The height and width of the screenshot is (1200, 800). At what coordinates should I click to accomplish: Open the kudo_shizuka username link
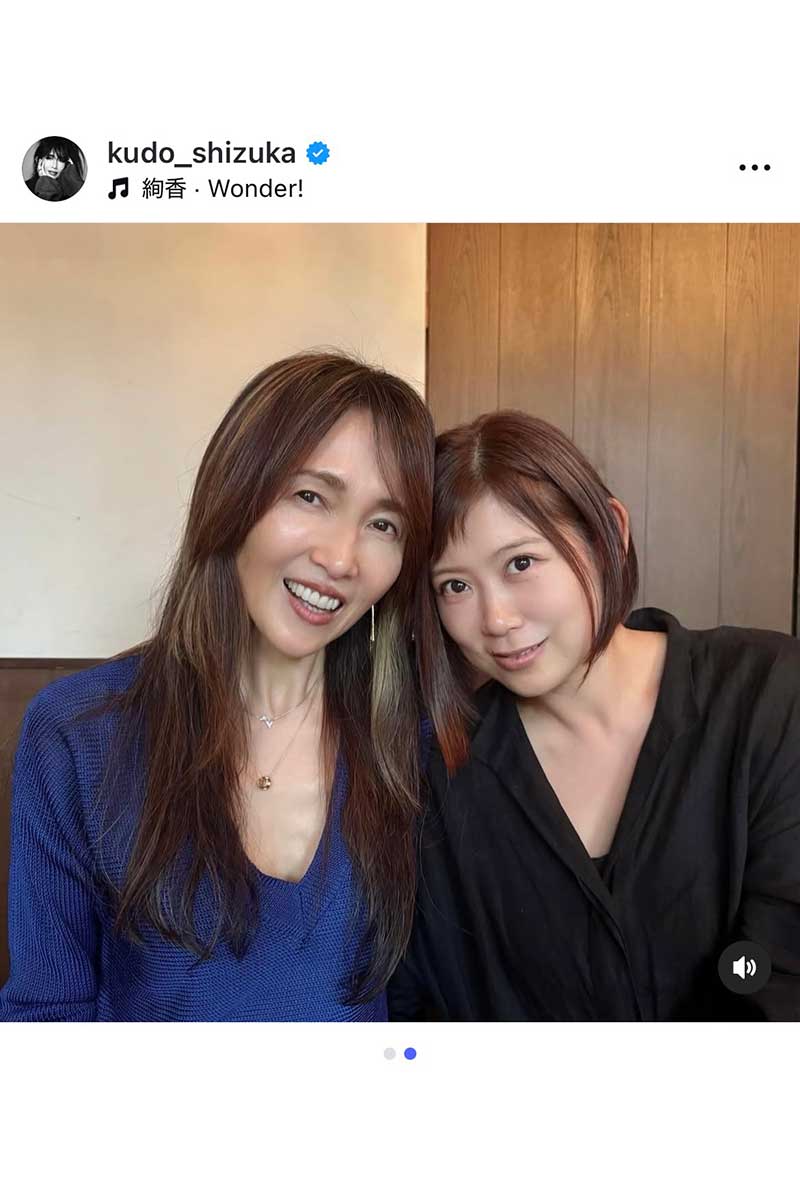coord(201,153)
